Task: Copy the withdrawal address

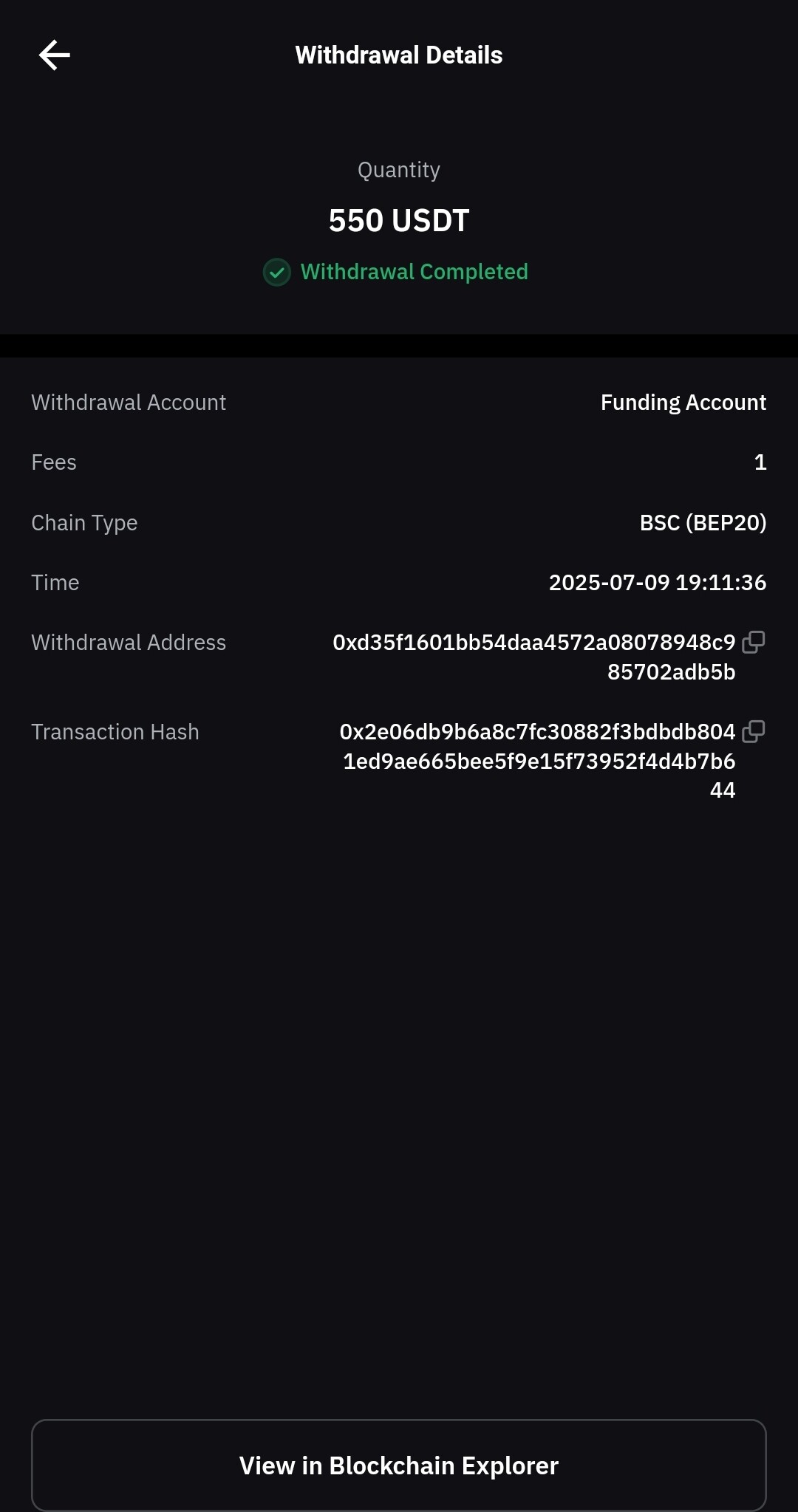Action: click(x=753, y=642)
